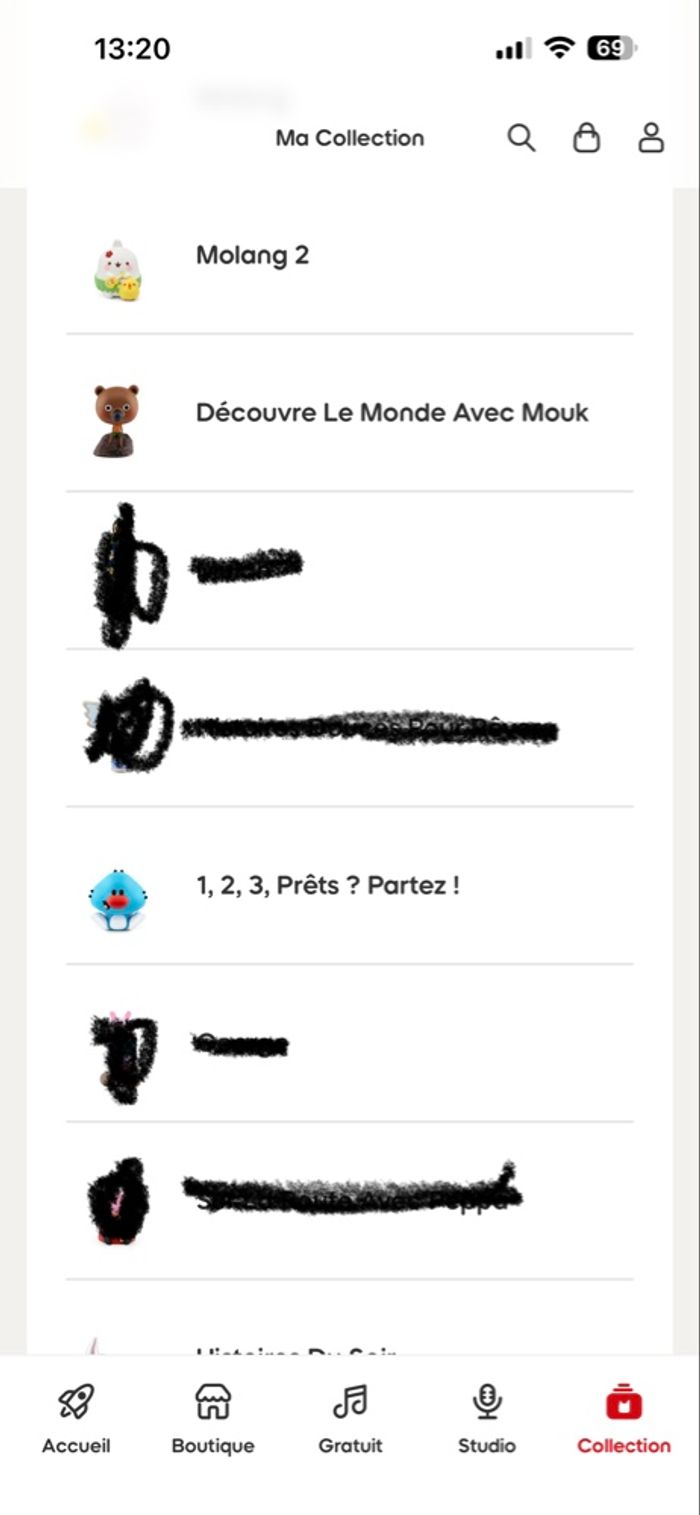Open the shopping bag
This screenshot has width=700, height=1515.
coord(587,138)
